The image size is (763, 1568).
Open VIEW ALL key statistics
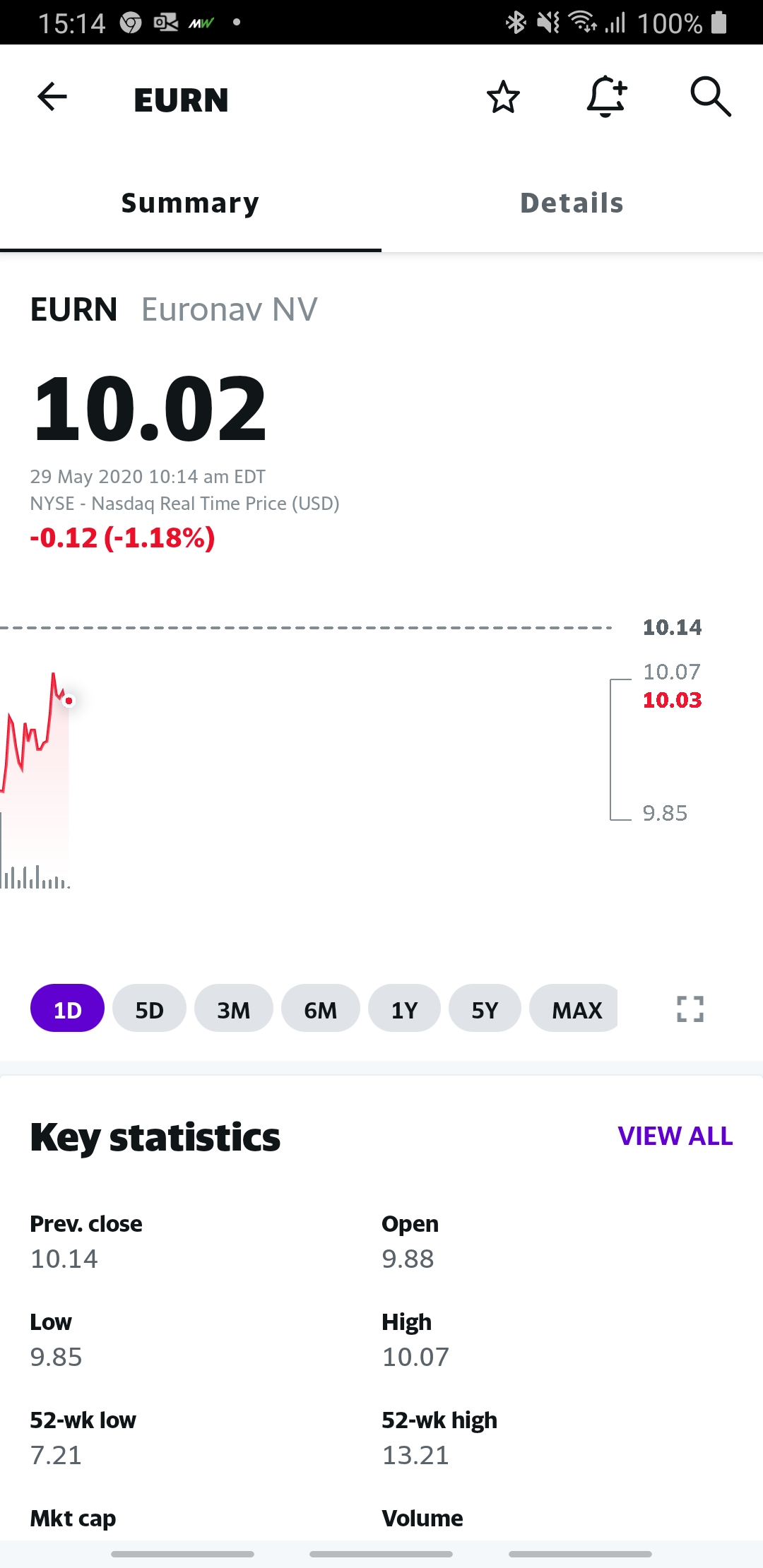675,1136
